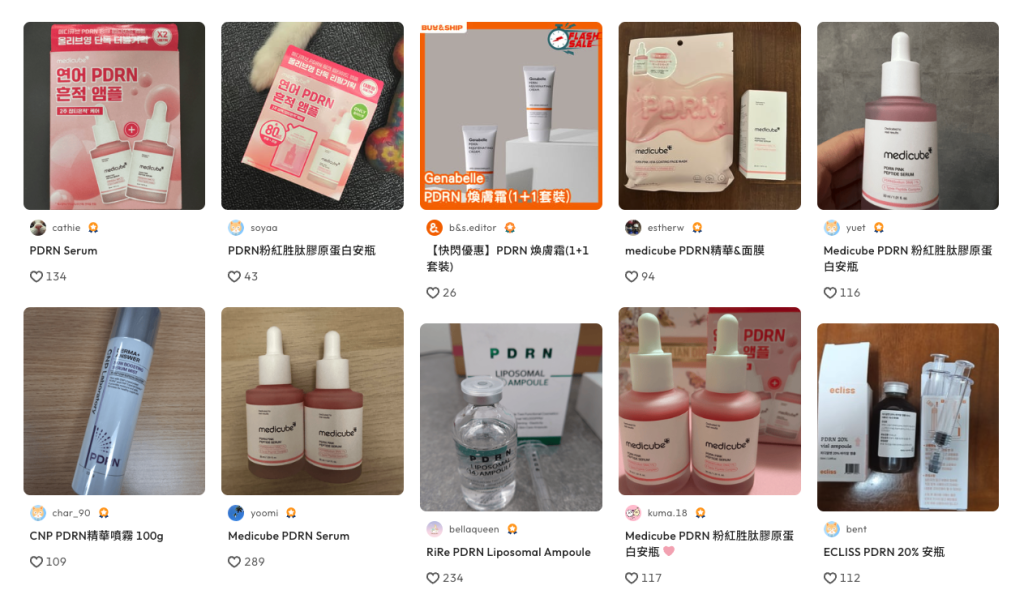
Task: Open the CNP PDRN精華噴霧 100g post
Action: click(x=114, y=400)
